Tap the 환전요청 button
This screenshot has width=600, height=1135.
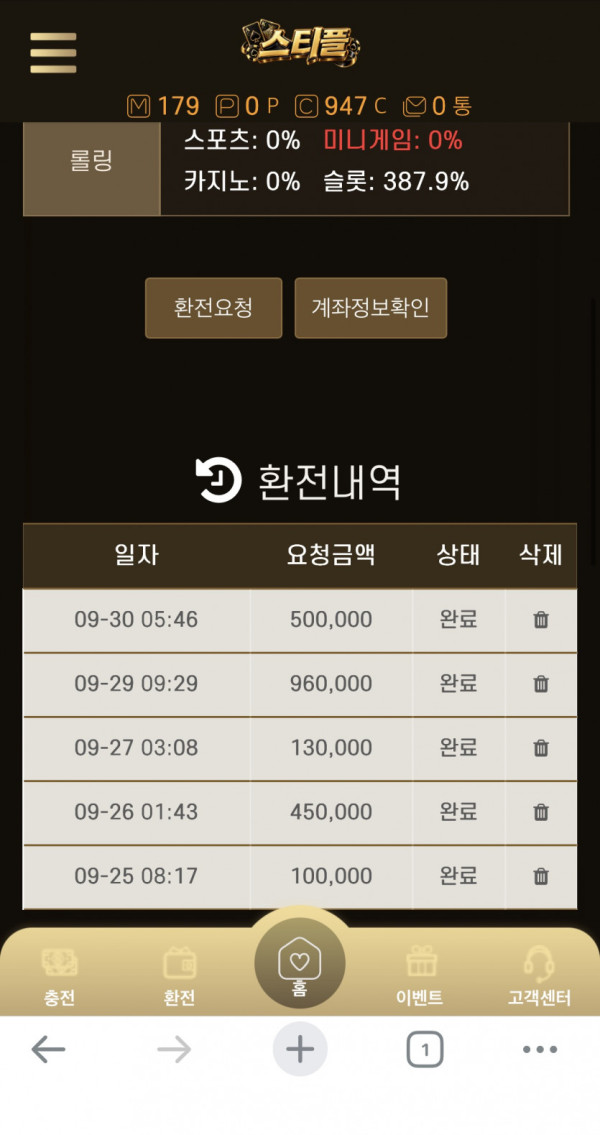[x=214, y=308]
